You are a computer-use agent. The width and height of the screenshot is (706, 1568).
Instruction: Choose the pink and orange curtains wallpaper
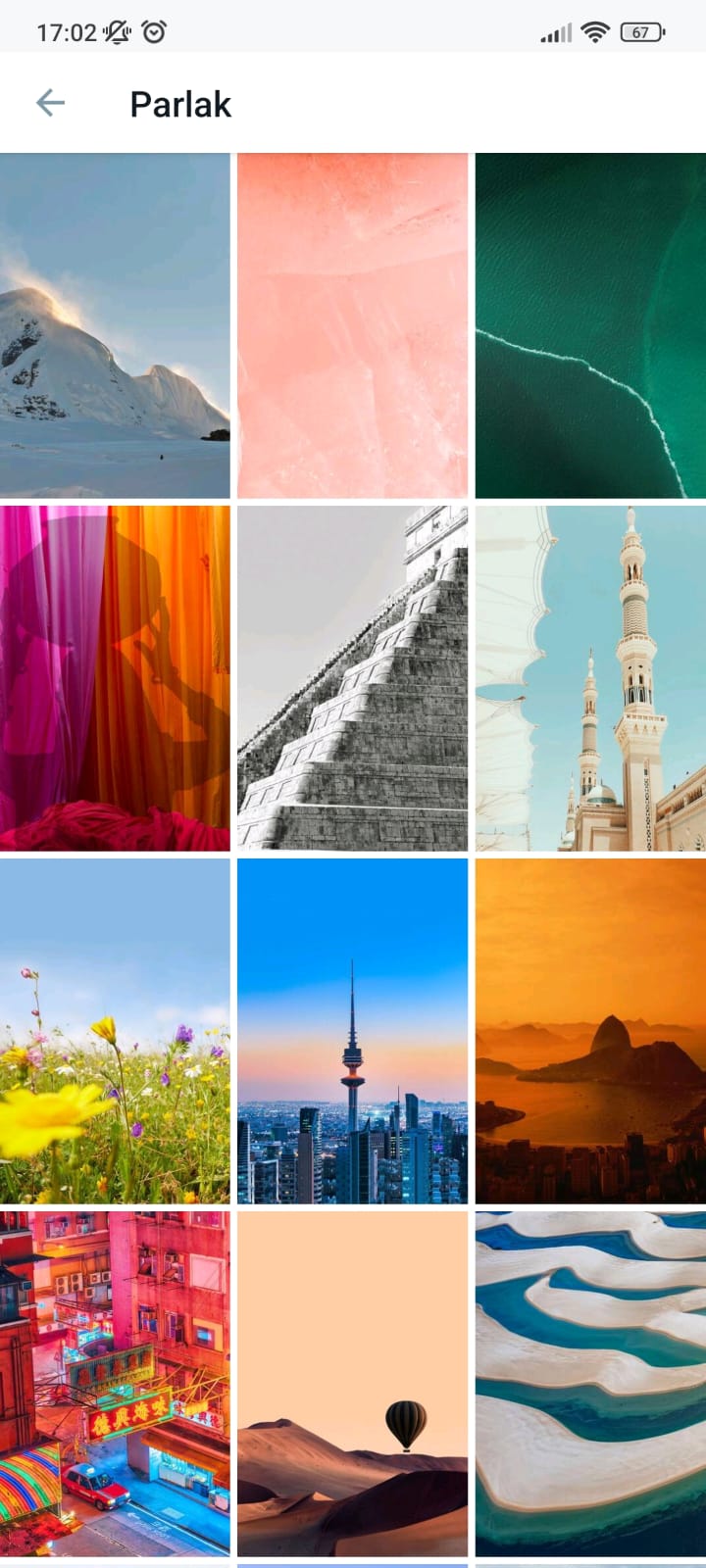tap(115, 678)
